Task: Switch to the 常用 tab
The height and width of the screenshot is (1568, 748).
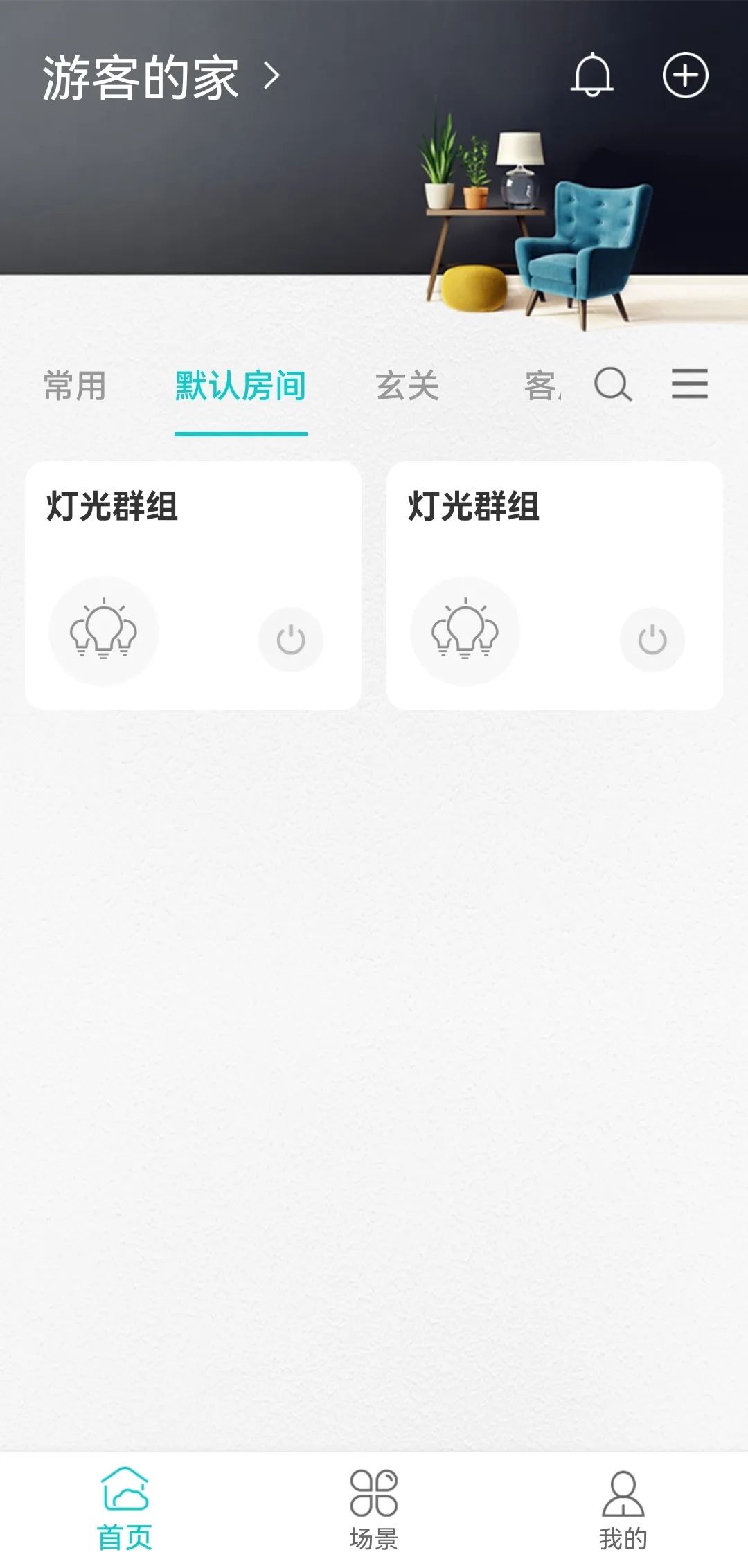Action: click(75, 386)
